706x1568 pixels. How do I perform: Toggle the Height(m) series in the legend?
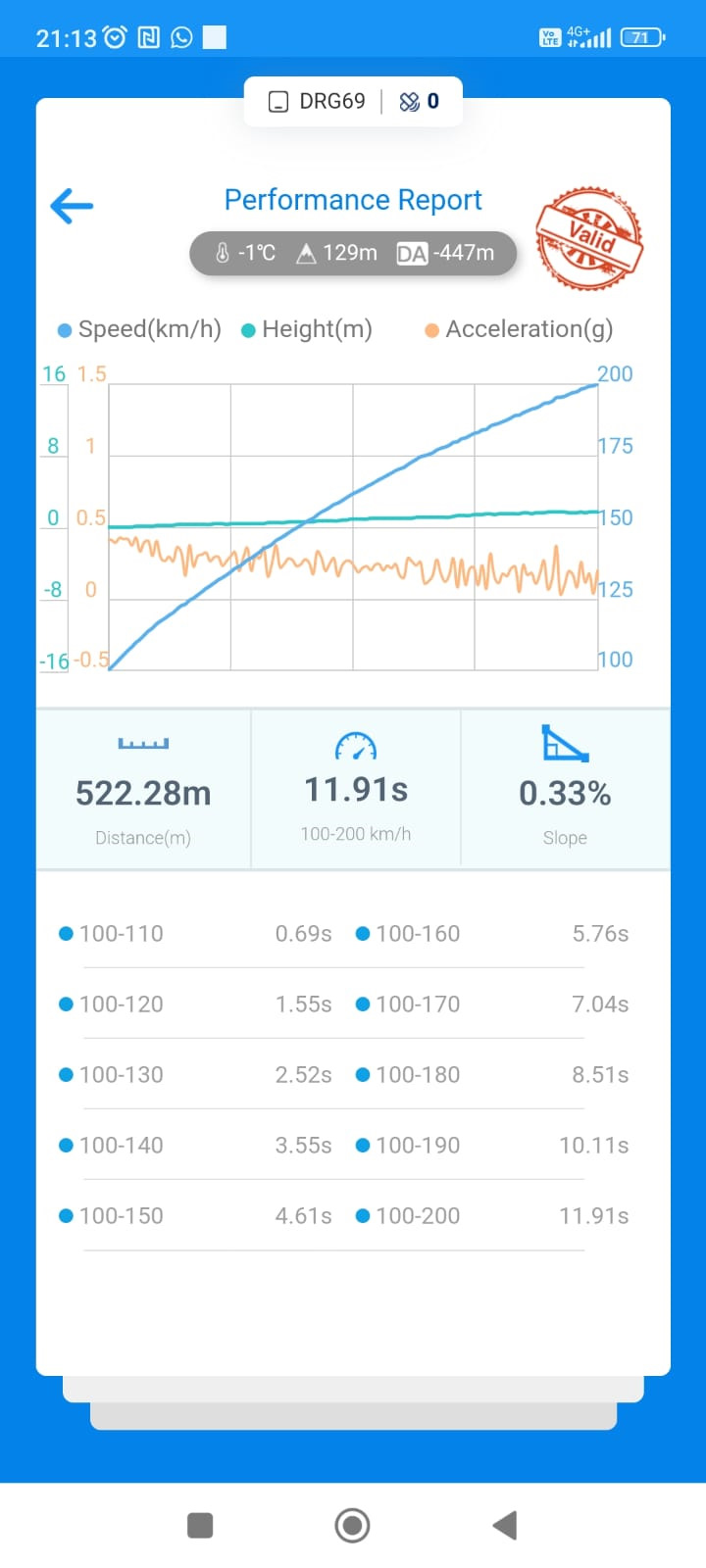coord(307,329)
